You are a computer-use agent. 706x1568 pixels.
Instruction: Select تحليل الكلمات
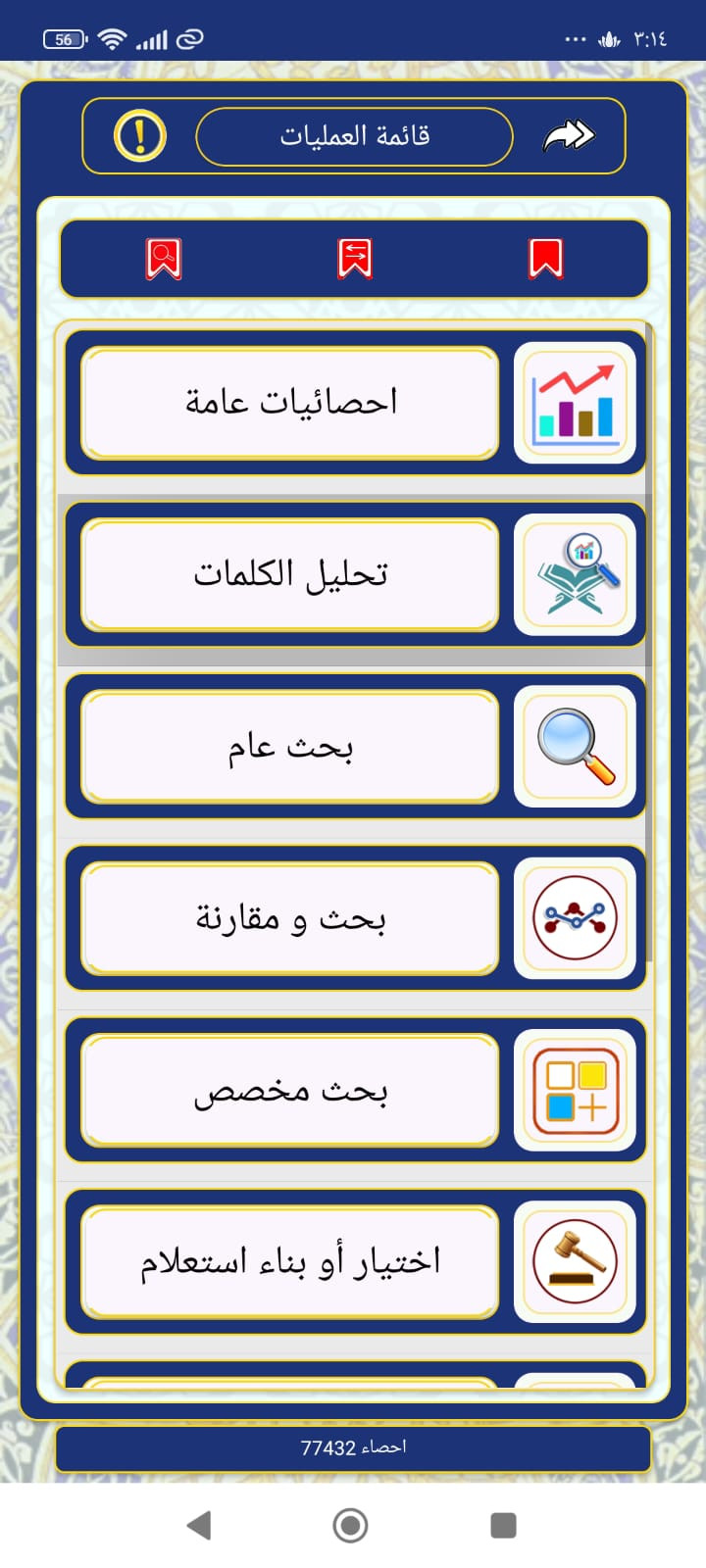click(290, 574)
